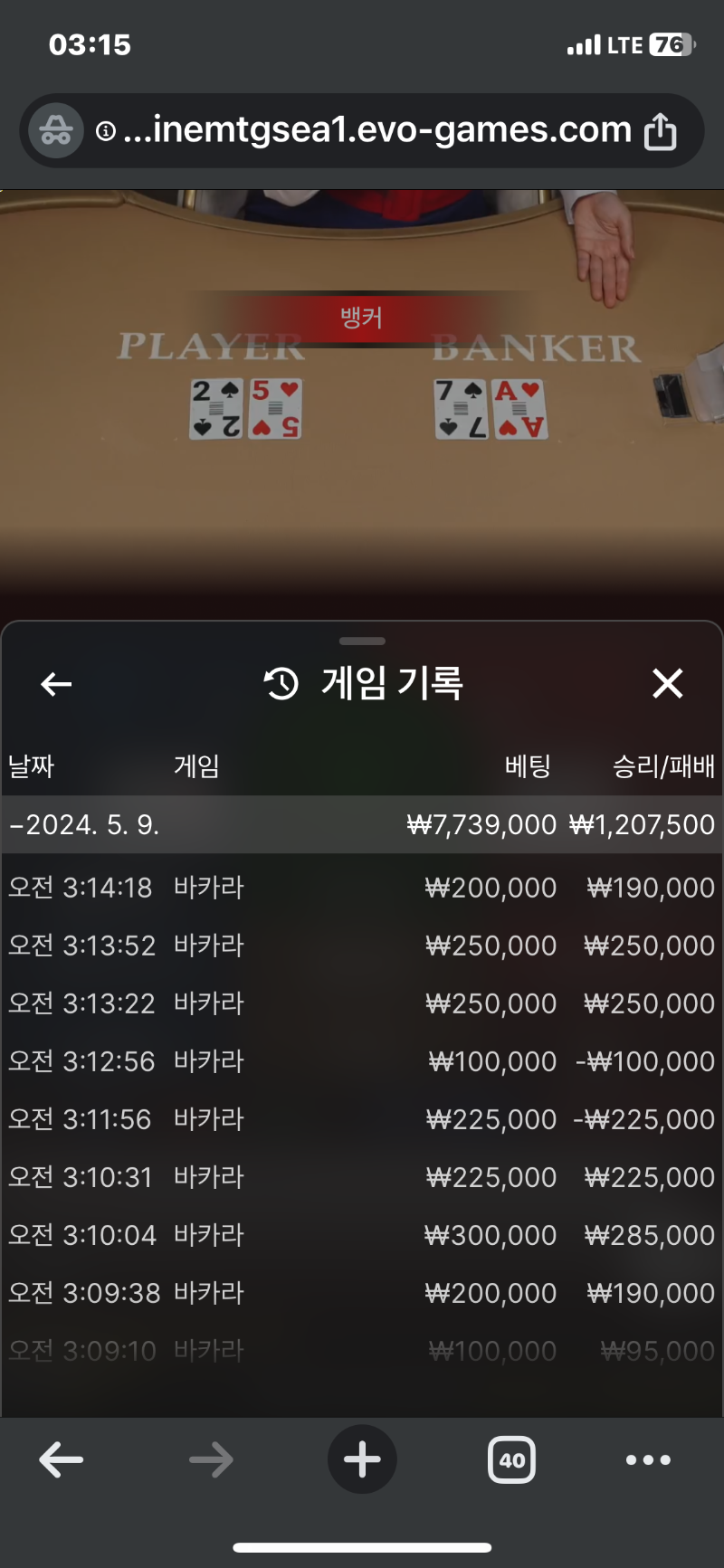
Task: Tap the URL address bar
Action: (362, 131)
